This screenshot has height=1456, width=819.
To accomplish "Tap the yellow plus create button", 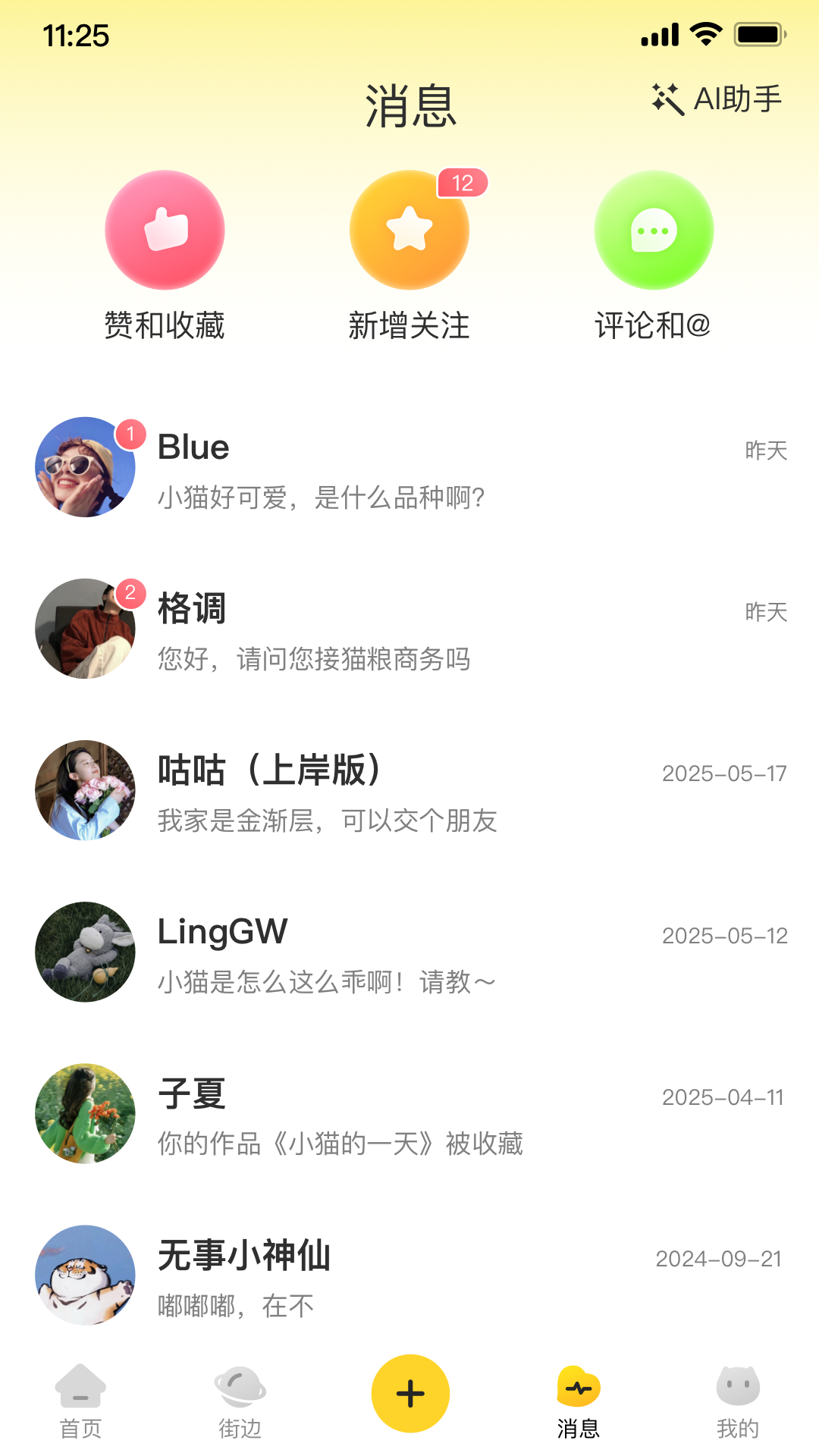I will coord(409,1394).
